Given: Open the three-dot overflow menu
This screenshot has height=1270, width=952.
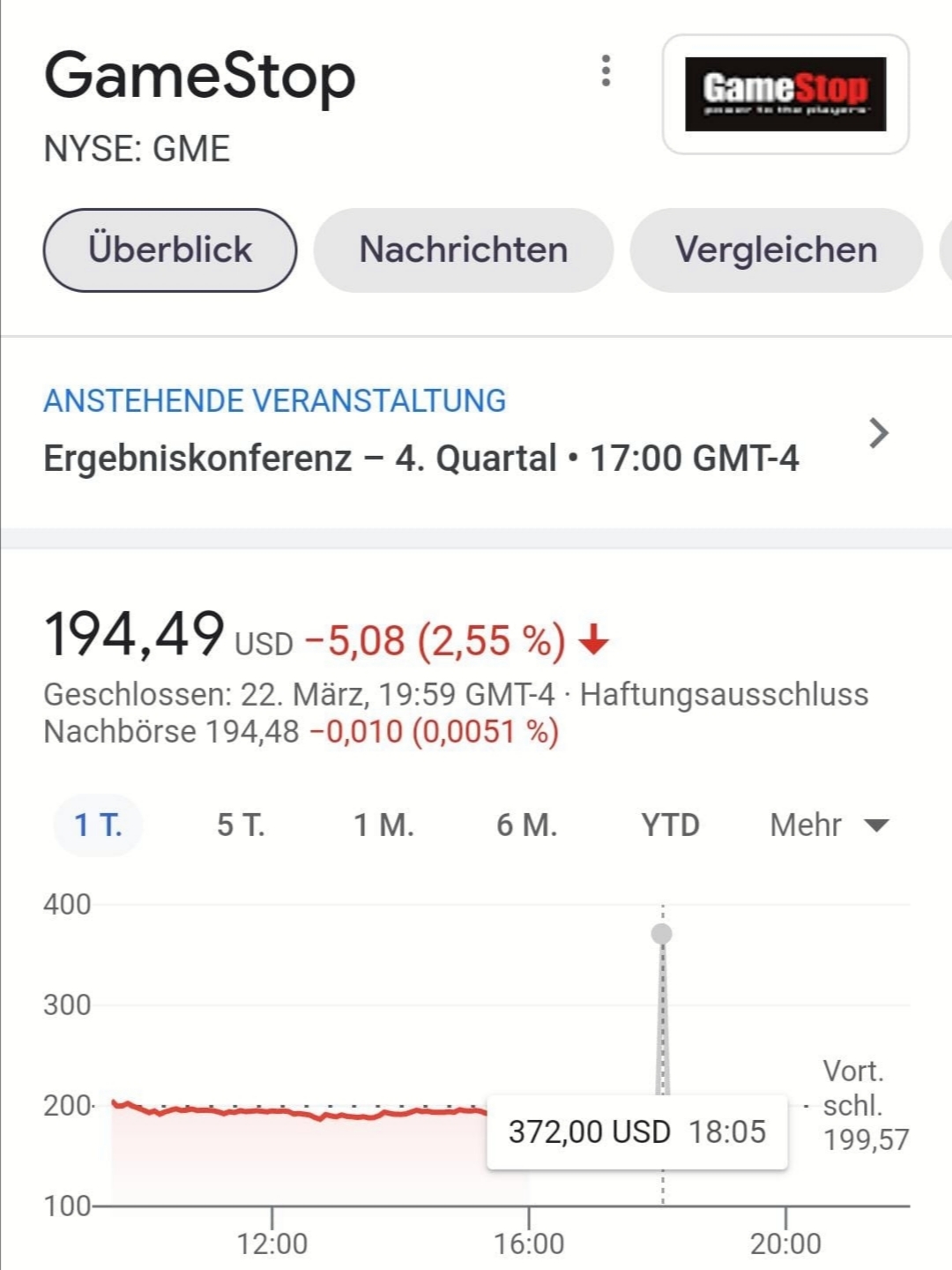Looking at the screenshot, I should [606, 72].
